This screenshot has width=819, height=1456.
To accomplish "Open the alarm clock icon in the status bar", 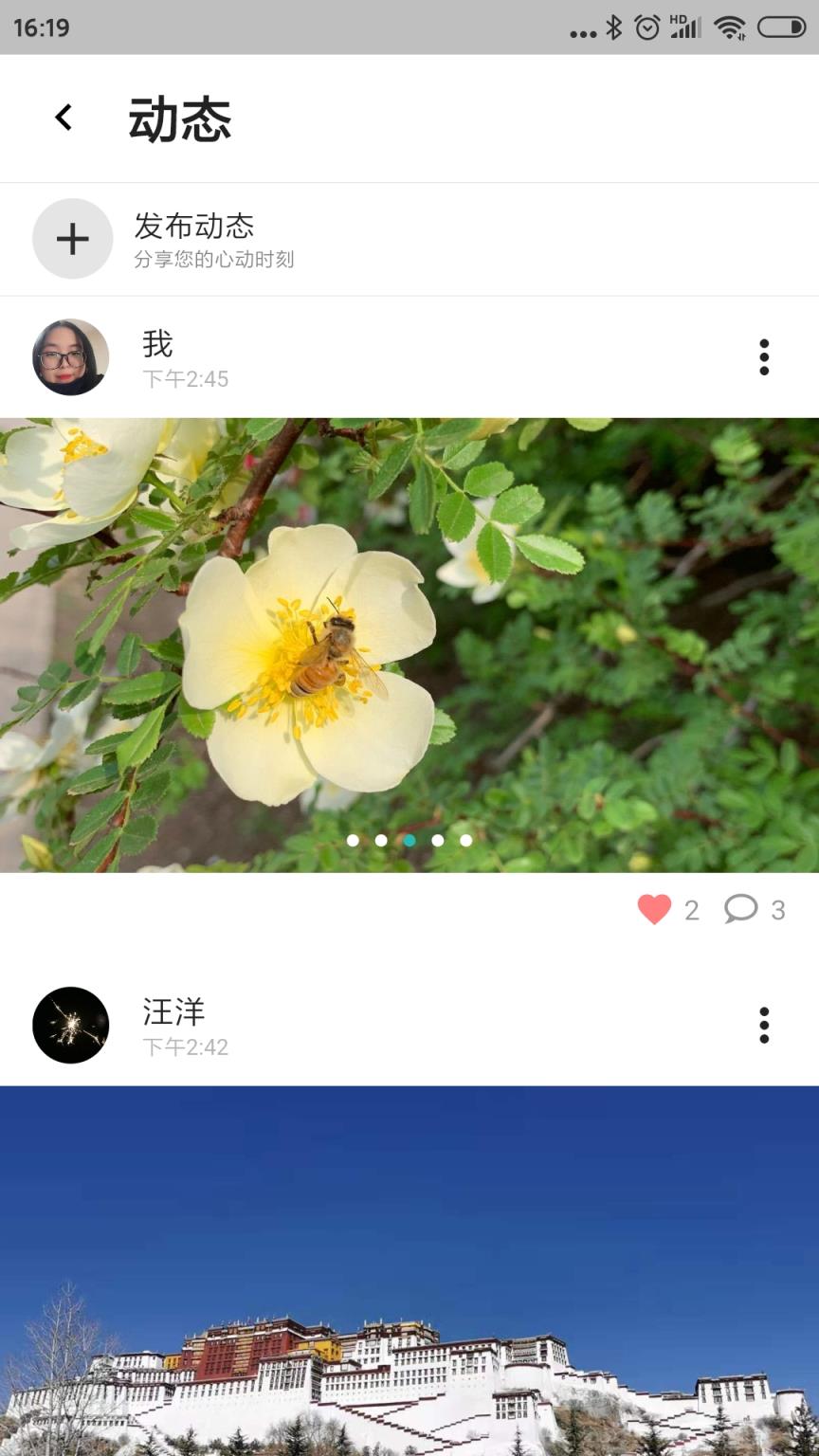I will click(x=646, y=27).
